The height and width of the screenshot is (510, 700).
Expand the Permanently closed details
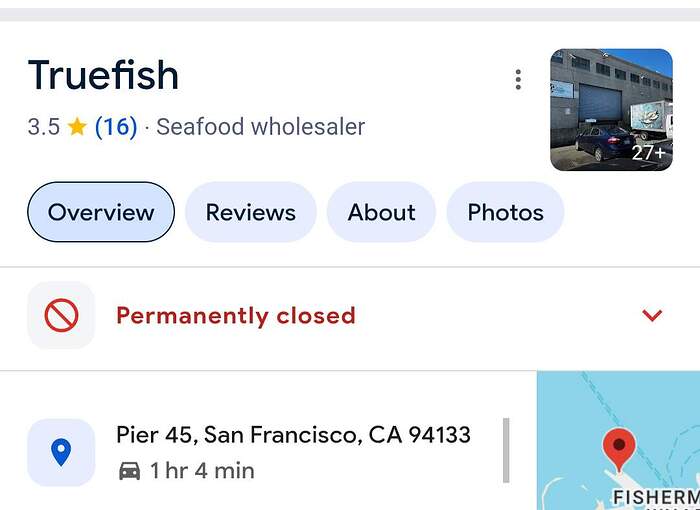tap(652, 316)
